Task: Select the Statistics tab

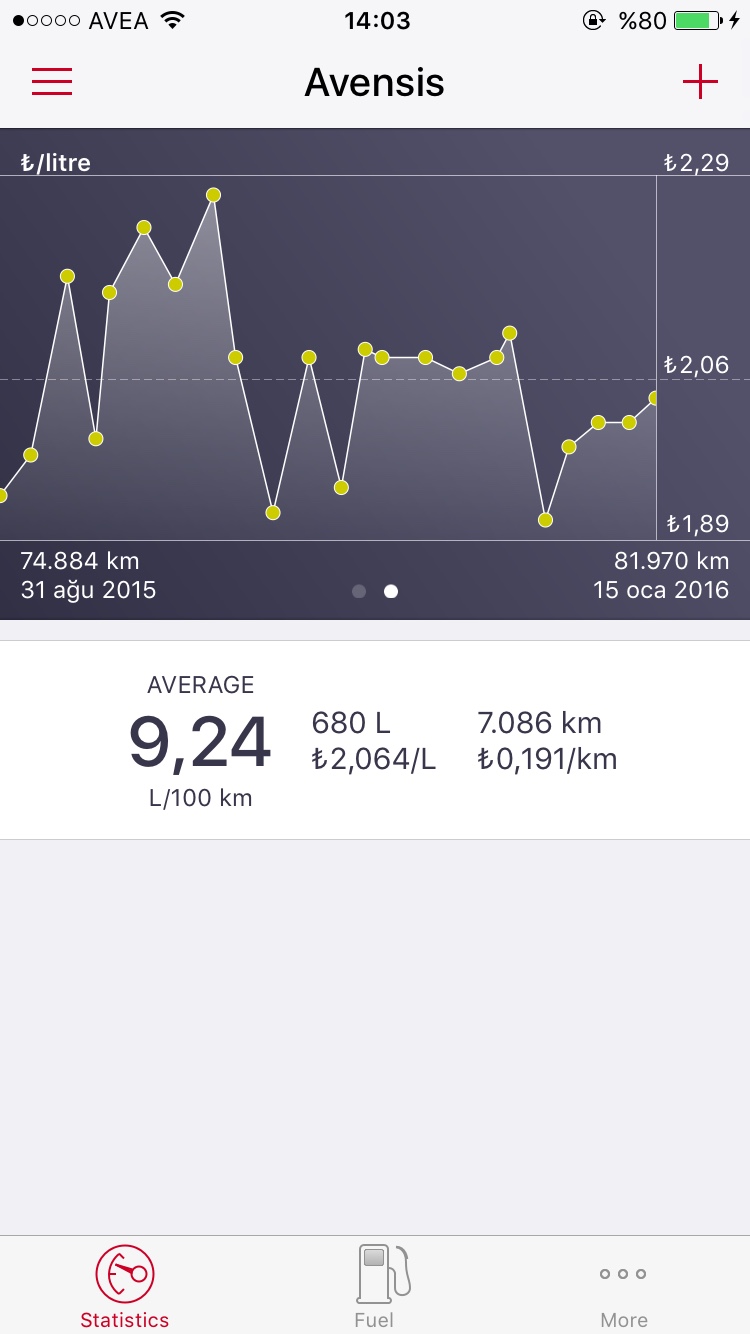Action: pyautogui.click(x=125, y=1286)
